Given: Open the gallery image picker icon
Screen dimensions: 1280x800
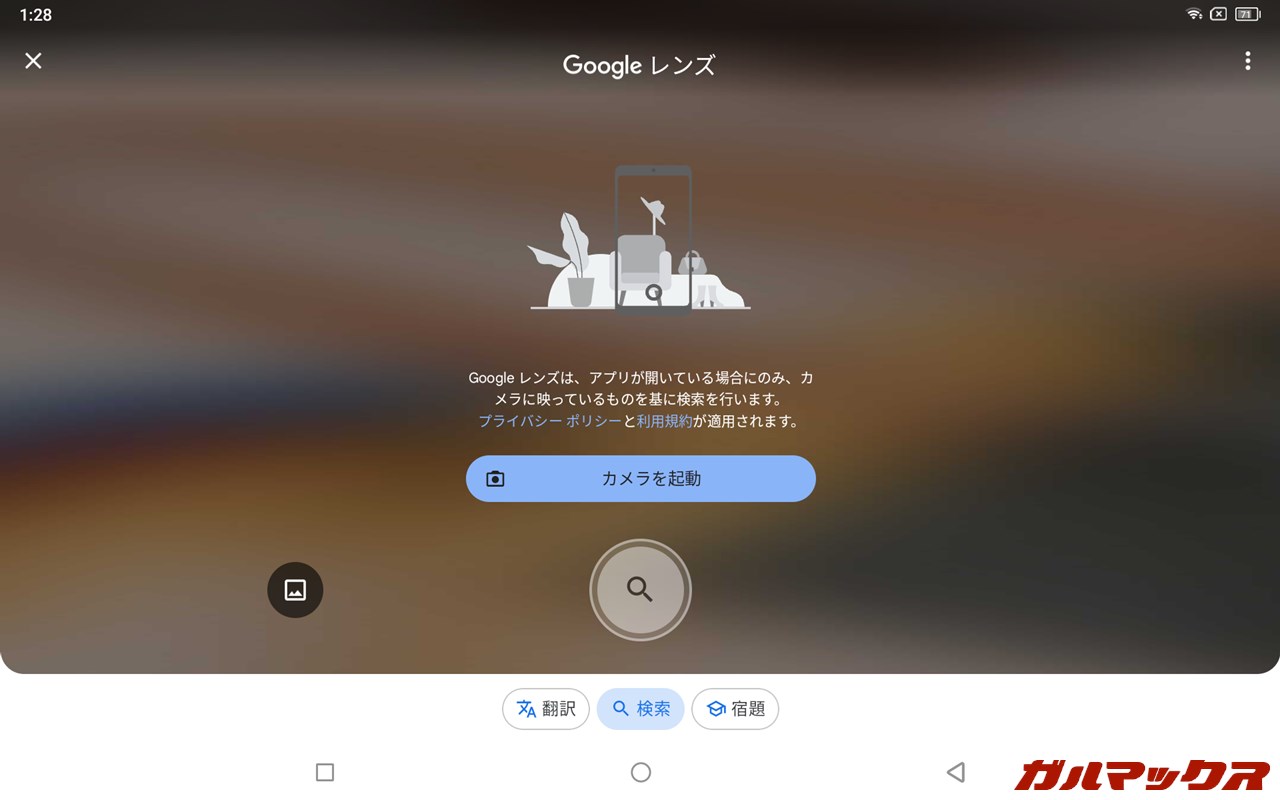Looking at the screenshot, I should [295, 590].
